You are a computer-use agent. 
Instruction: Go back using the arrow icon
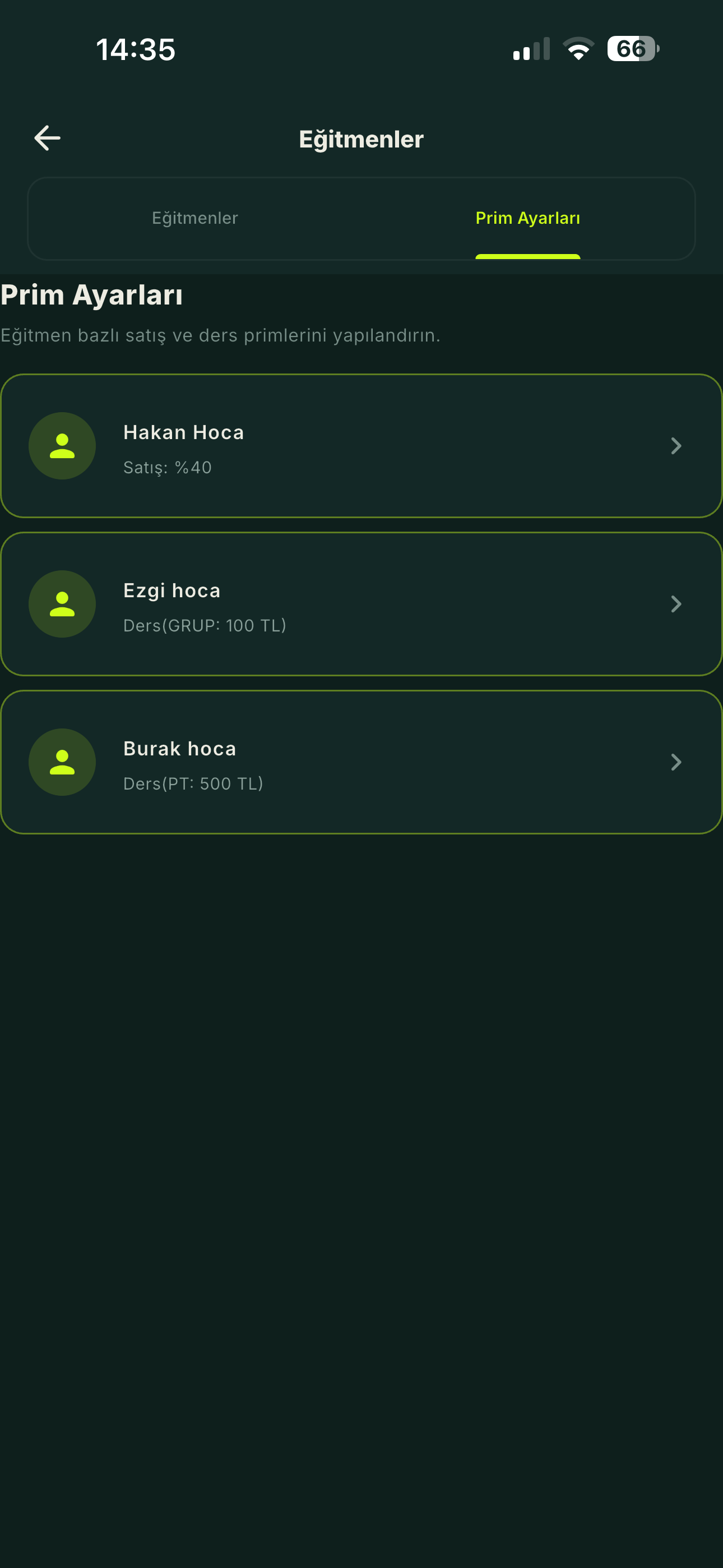coord(47,138)
